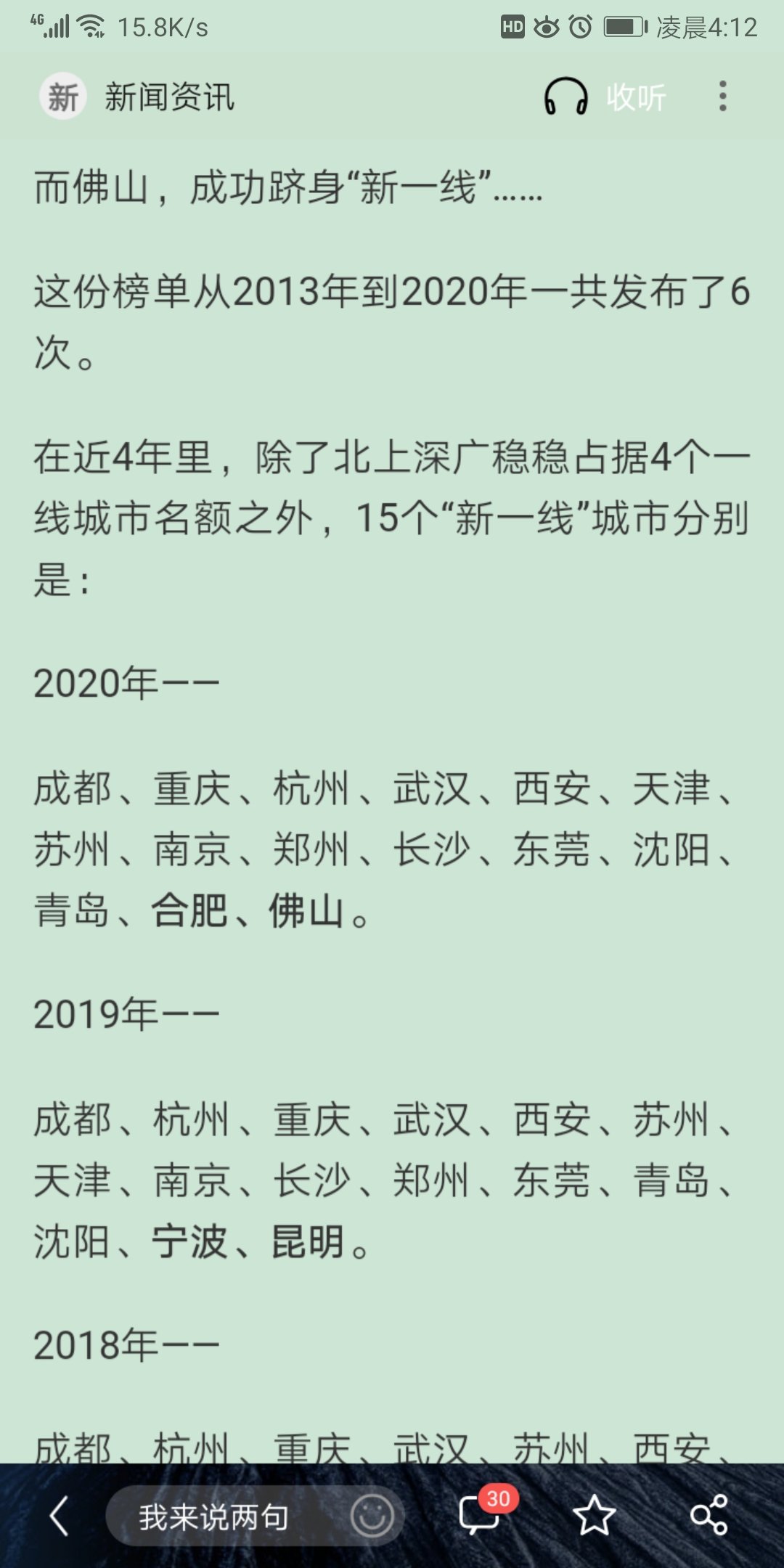Open the emoji picker smiley
Screen dimensions: 784x1568
(x=372, y=1516)
